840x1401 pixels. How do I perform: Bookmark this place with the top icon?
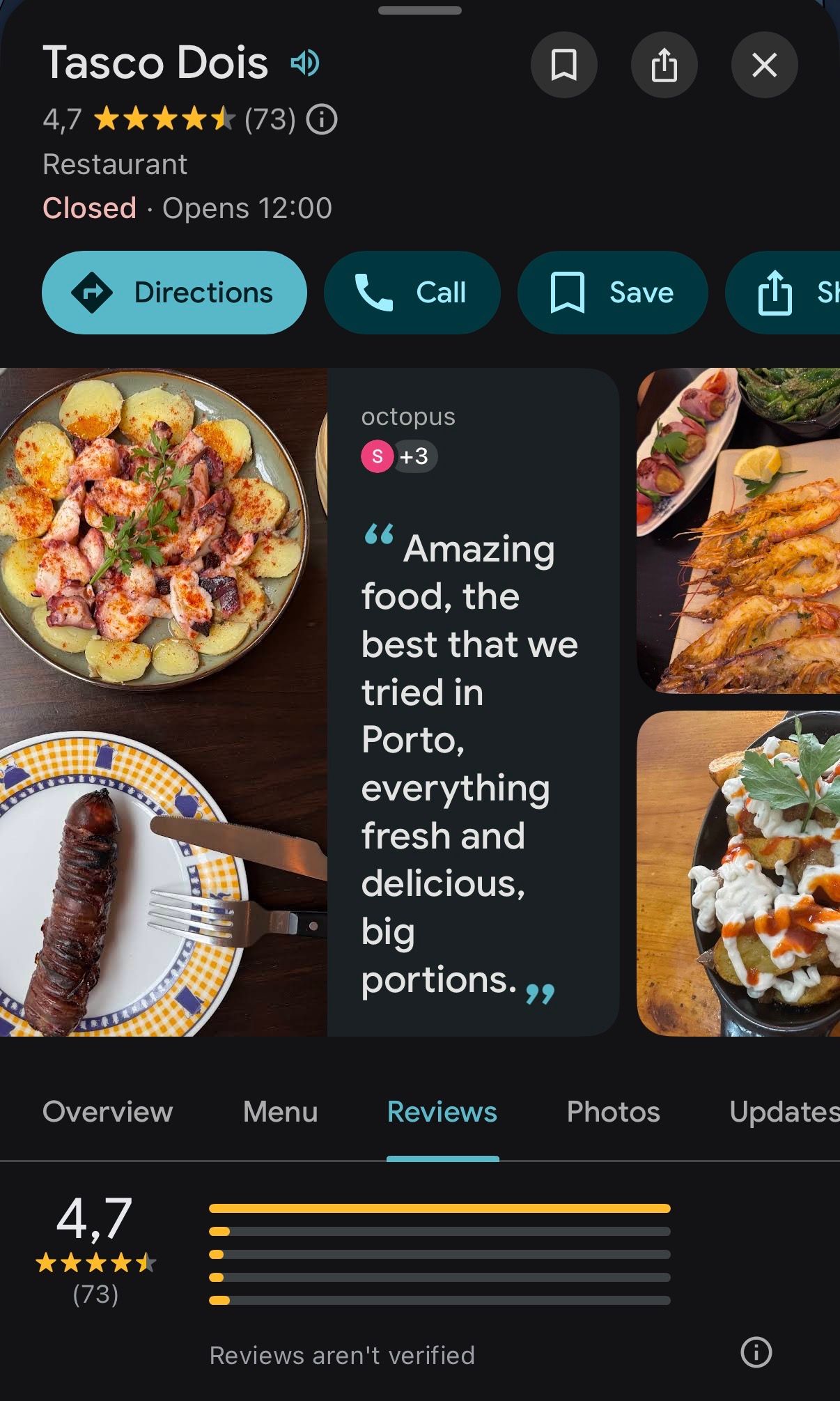[563, 65]
